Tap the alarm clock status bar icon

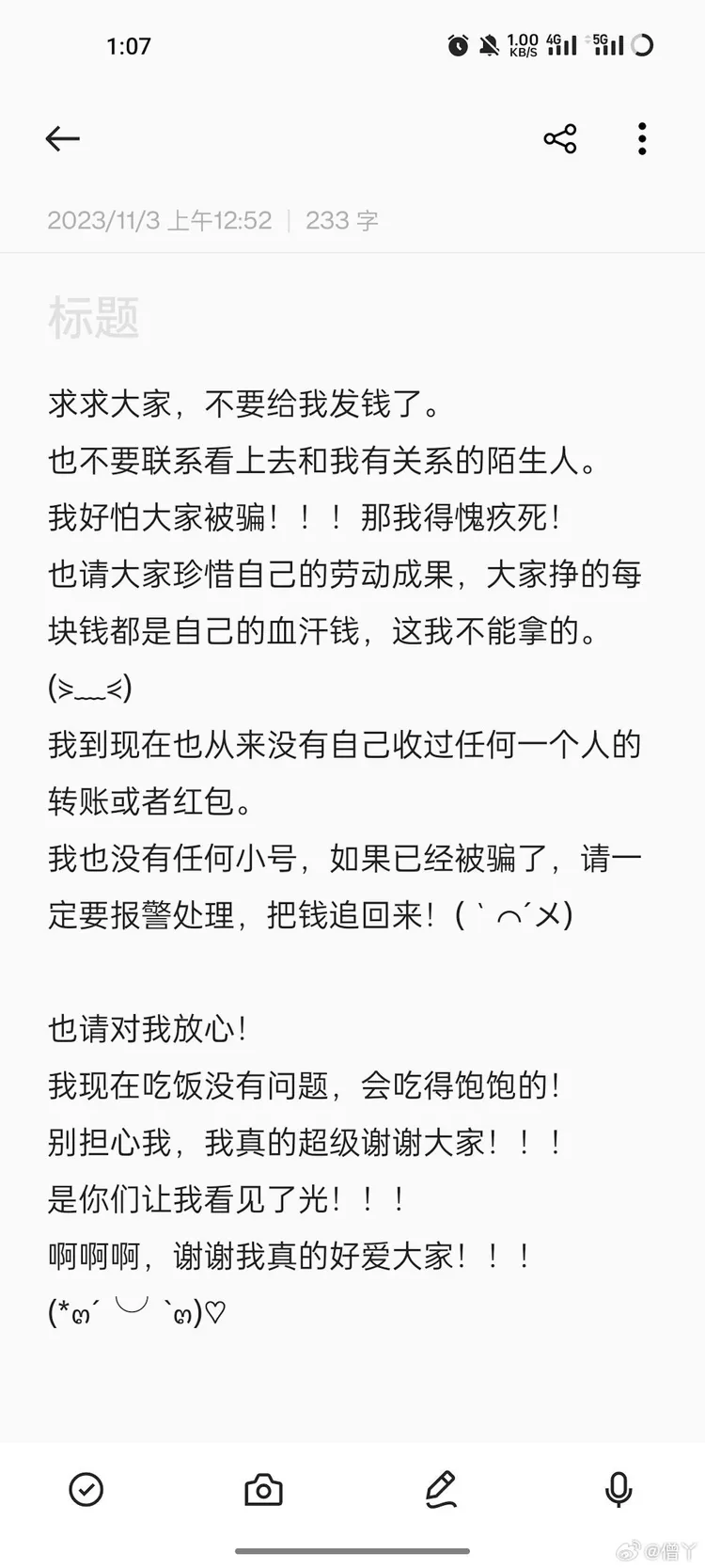[458, 45]
